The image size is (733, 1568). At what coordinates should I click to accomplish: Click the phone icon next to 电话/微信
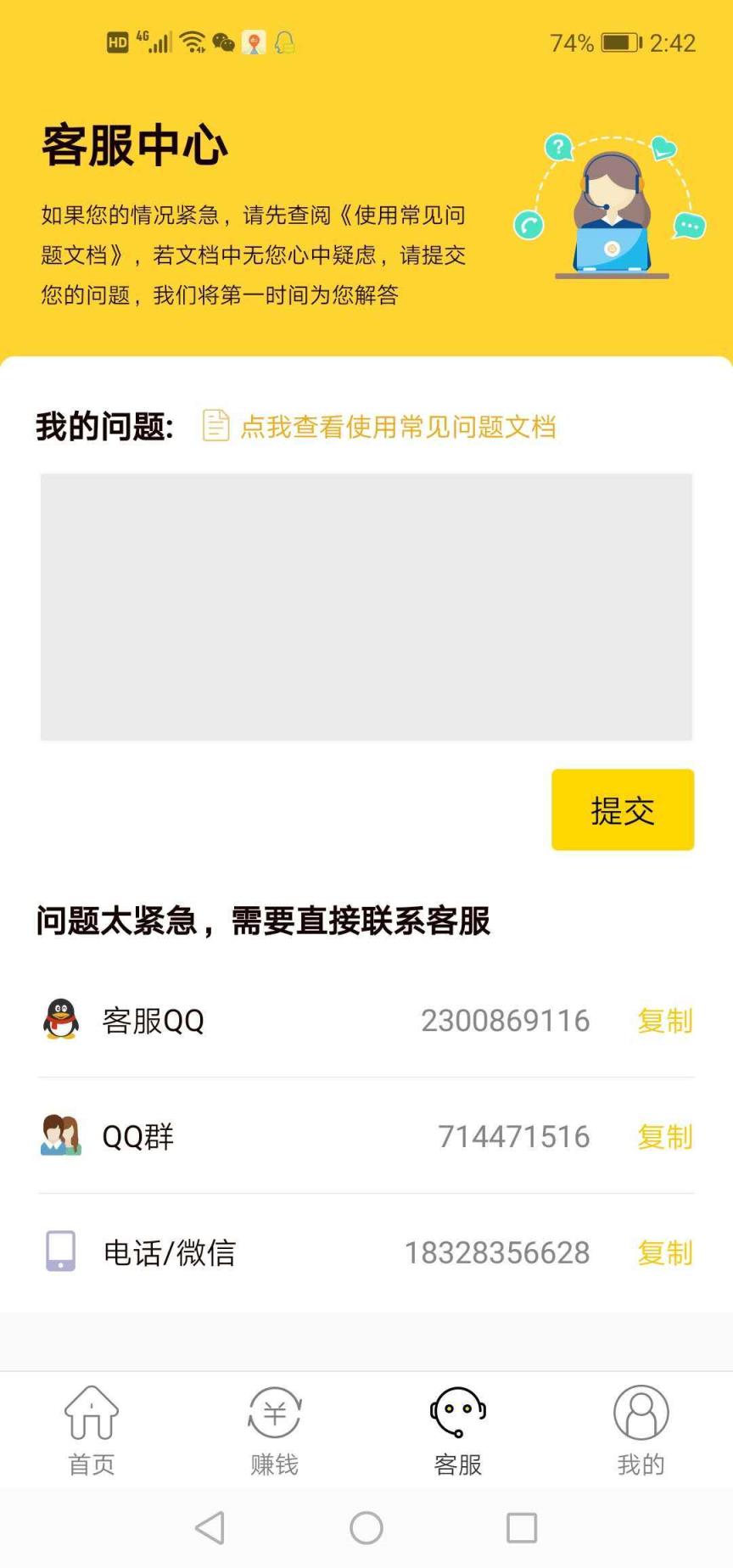tap(59, 1252)
